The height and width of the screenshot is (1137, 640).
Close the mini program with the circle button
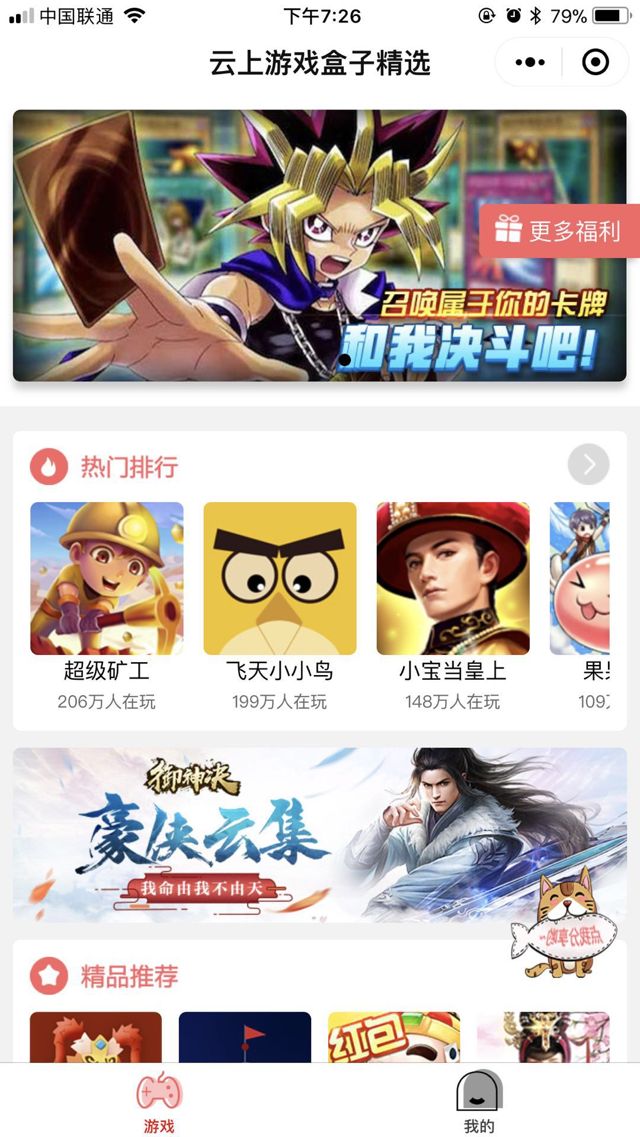(595, 63)
